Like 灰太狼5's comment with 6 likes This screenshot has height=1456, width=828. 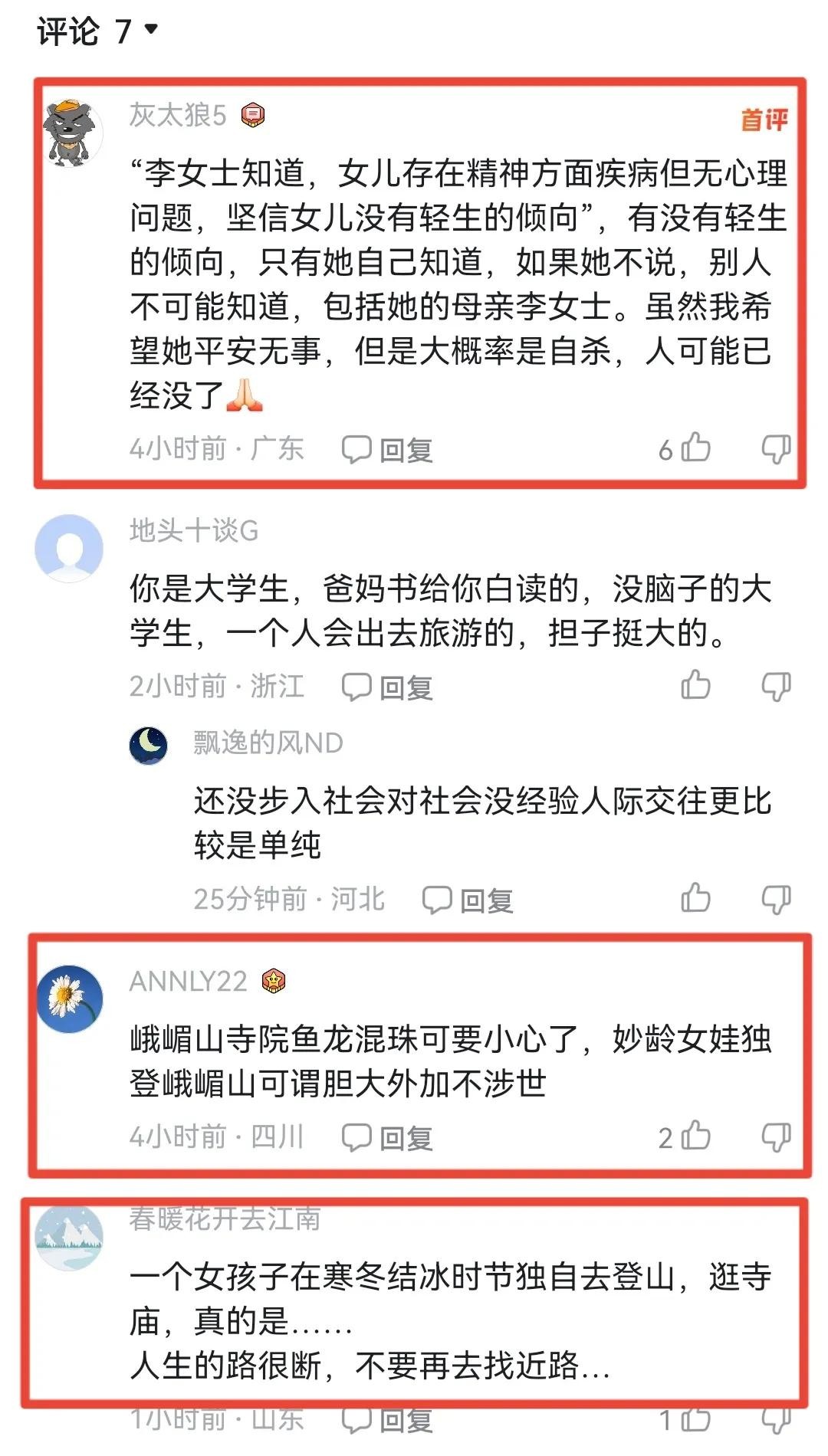pos(695,448)
